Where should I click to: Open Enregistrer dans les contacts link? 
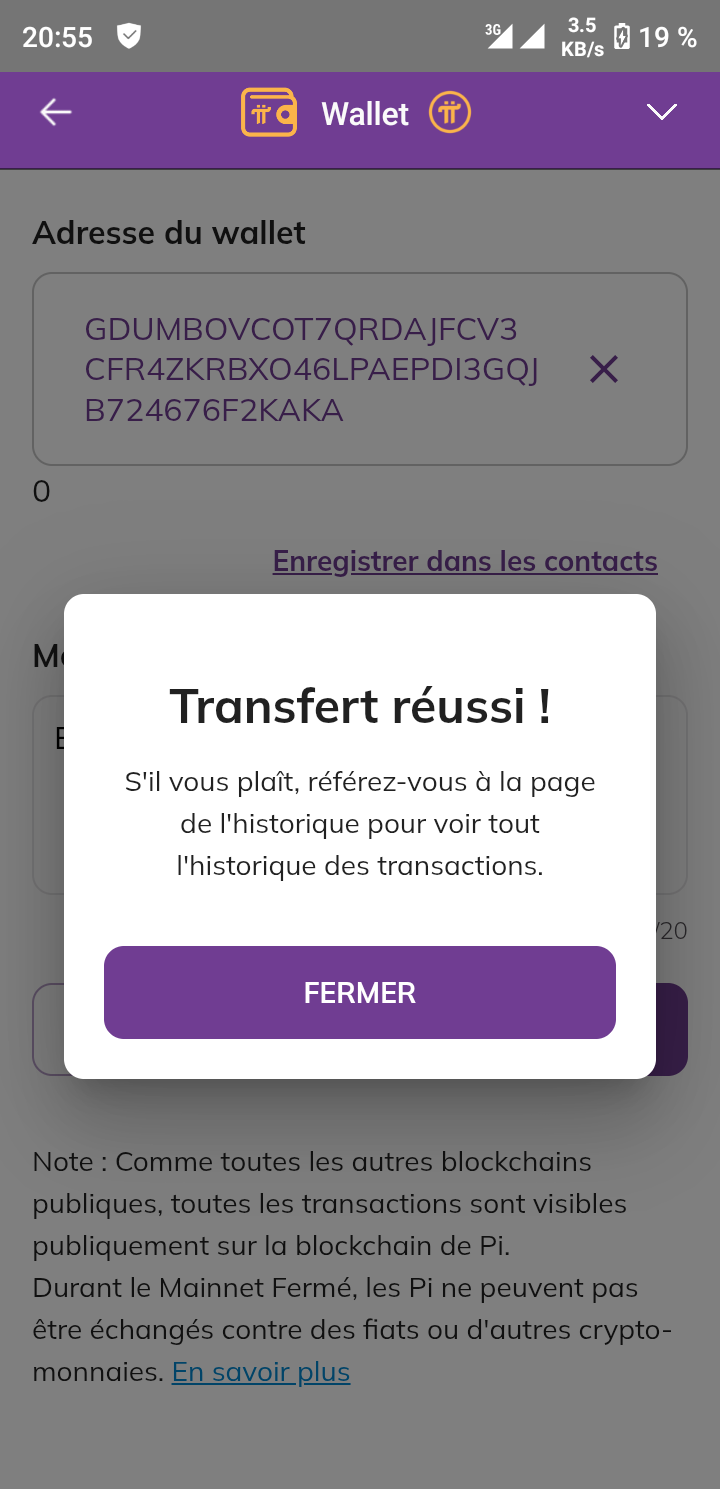pyautogui.click(x=465, y=561)
